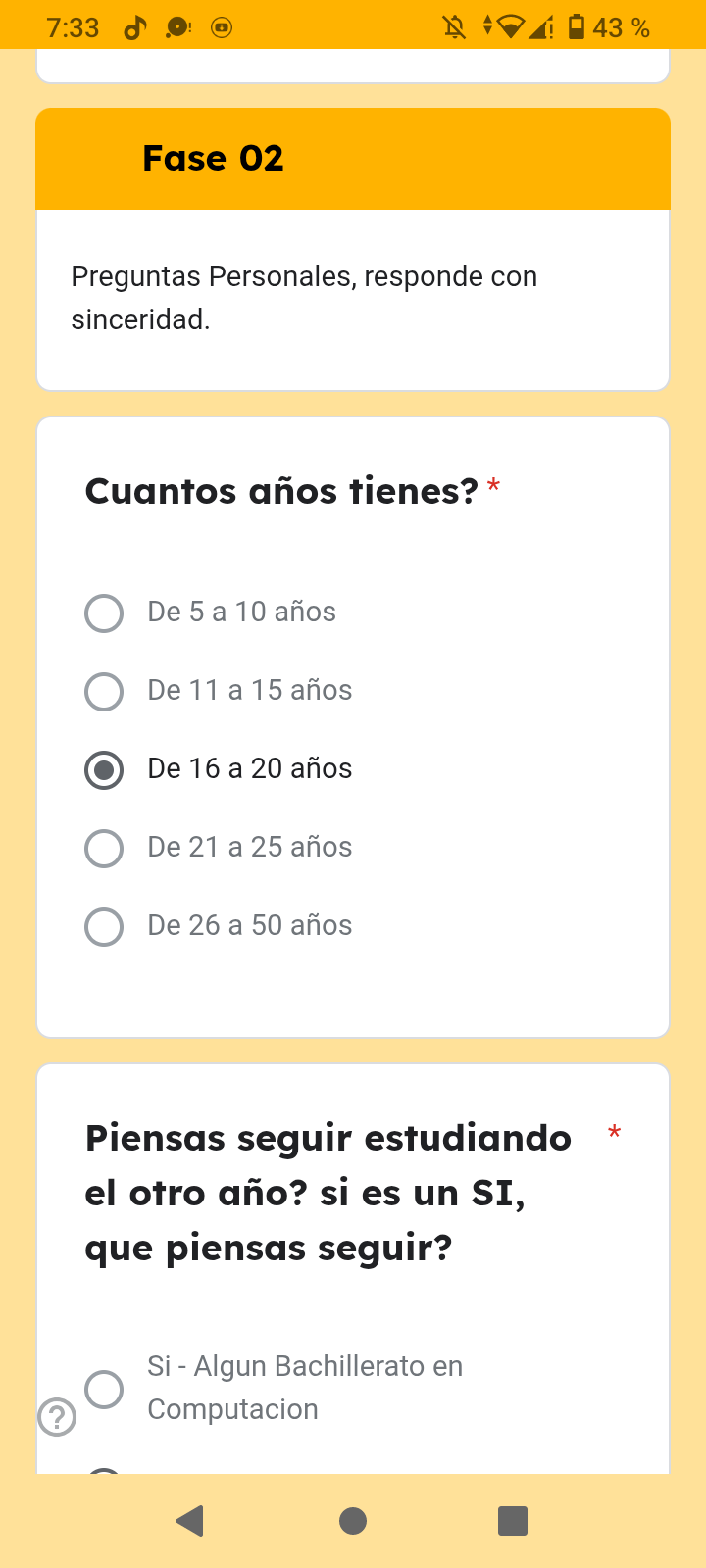Screen dimensions: 706x1568
Task: Tap the selected "De 16 a 20 años" option
Action: (x=104, y=770)
